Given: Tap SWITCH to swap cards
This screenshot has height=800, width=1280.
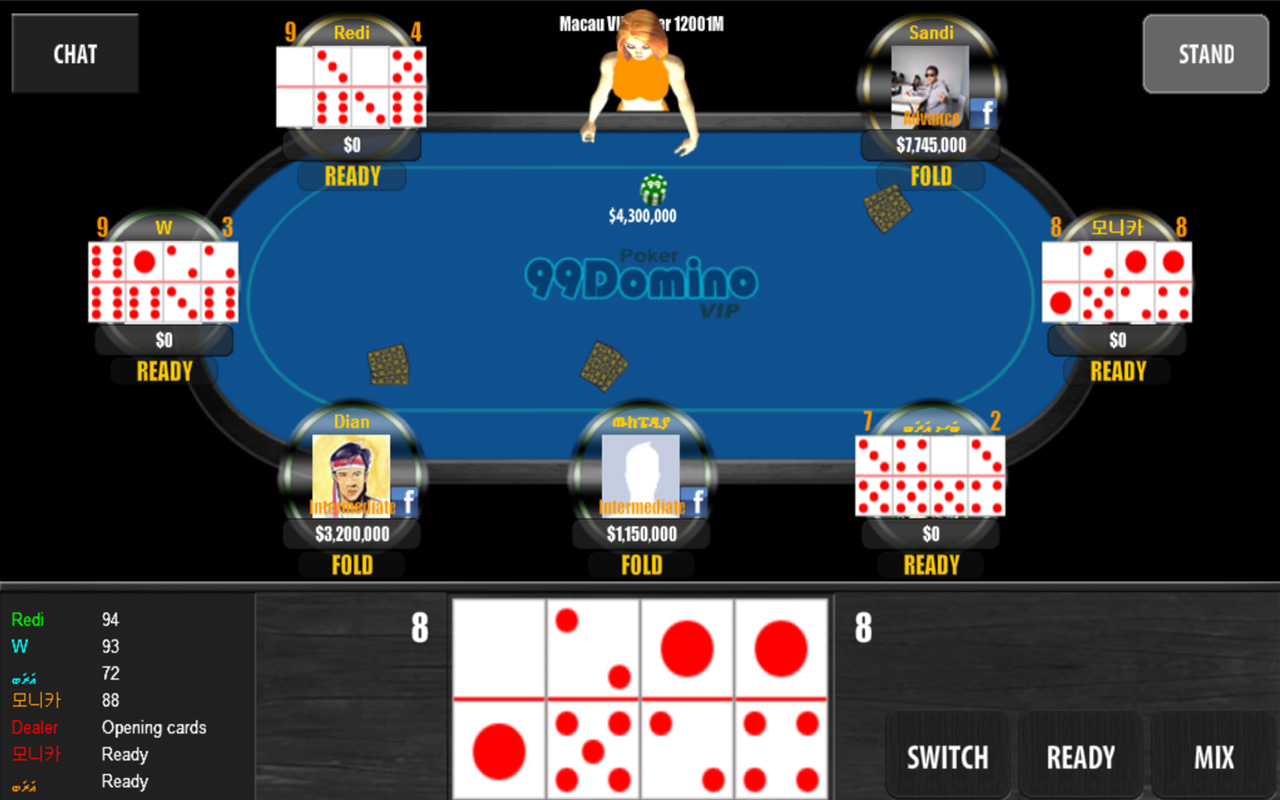Looking at the screenshot, I should click(x=947, y=757).
